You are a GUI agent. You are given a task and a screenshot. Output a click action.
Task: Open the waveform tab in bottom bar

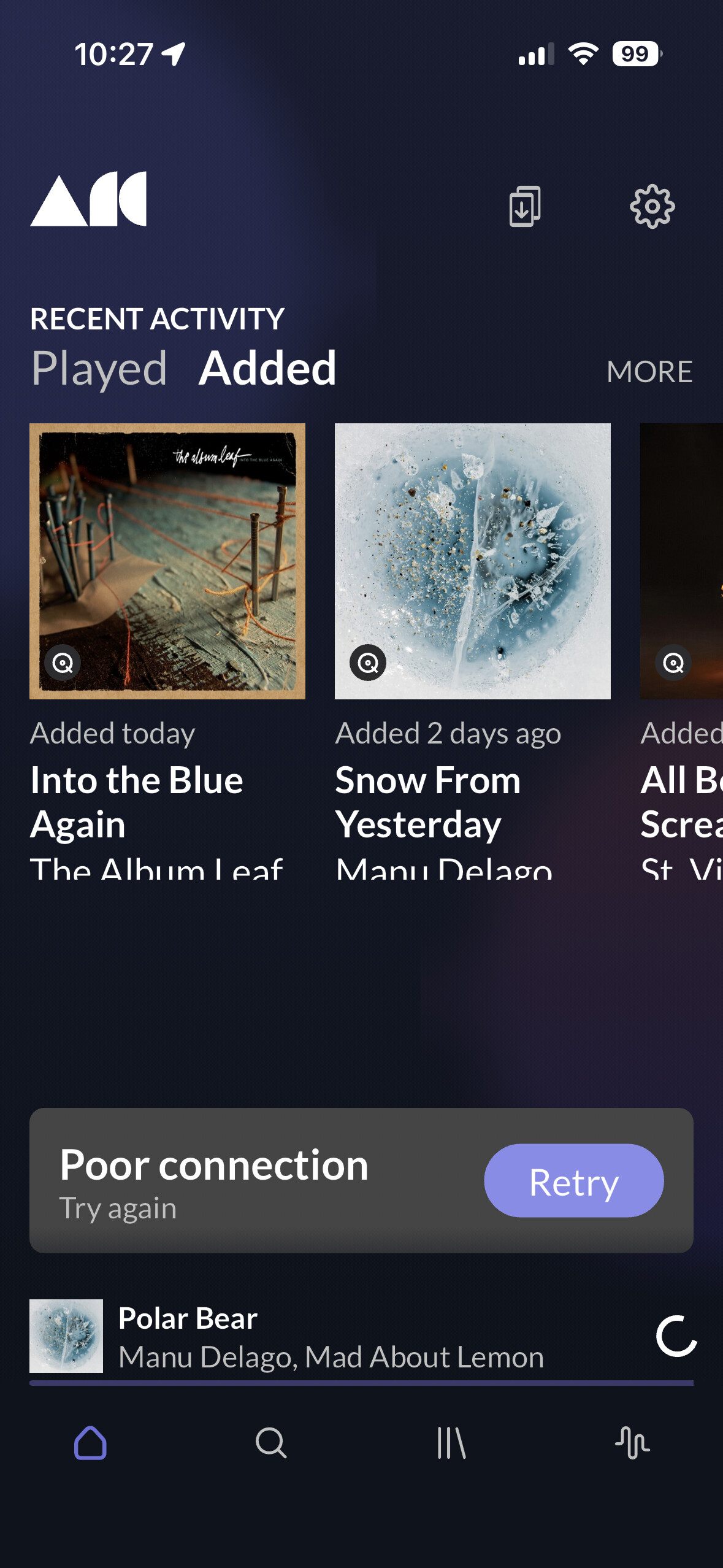click(x=632, y=1443)
